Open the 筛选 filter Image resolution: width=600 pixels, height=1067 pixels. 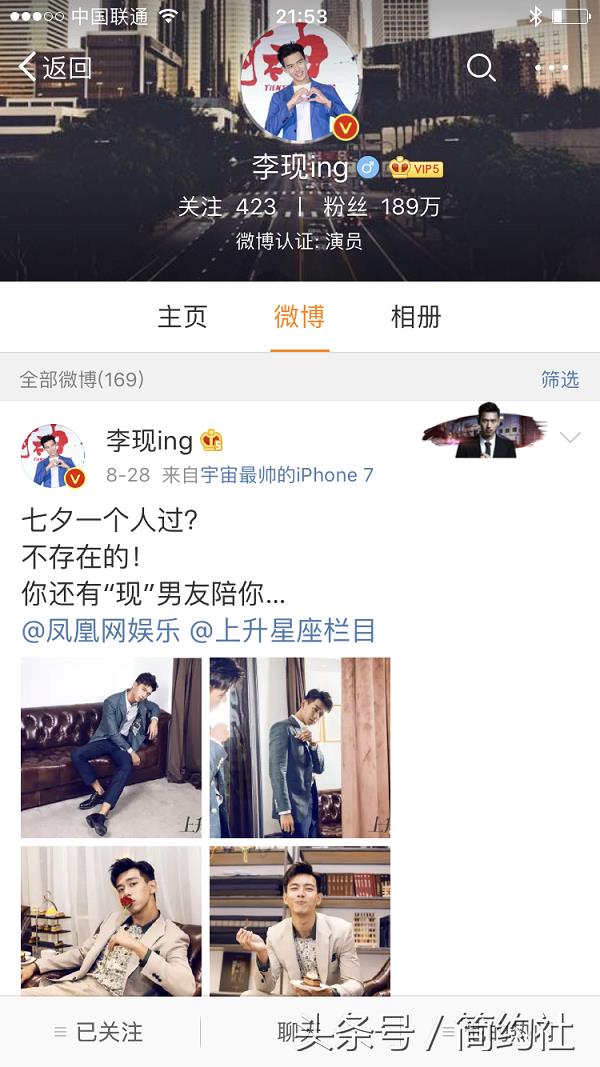pos(559,379)
